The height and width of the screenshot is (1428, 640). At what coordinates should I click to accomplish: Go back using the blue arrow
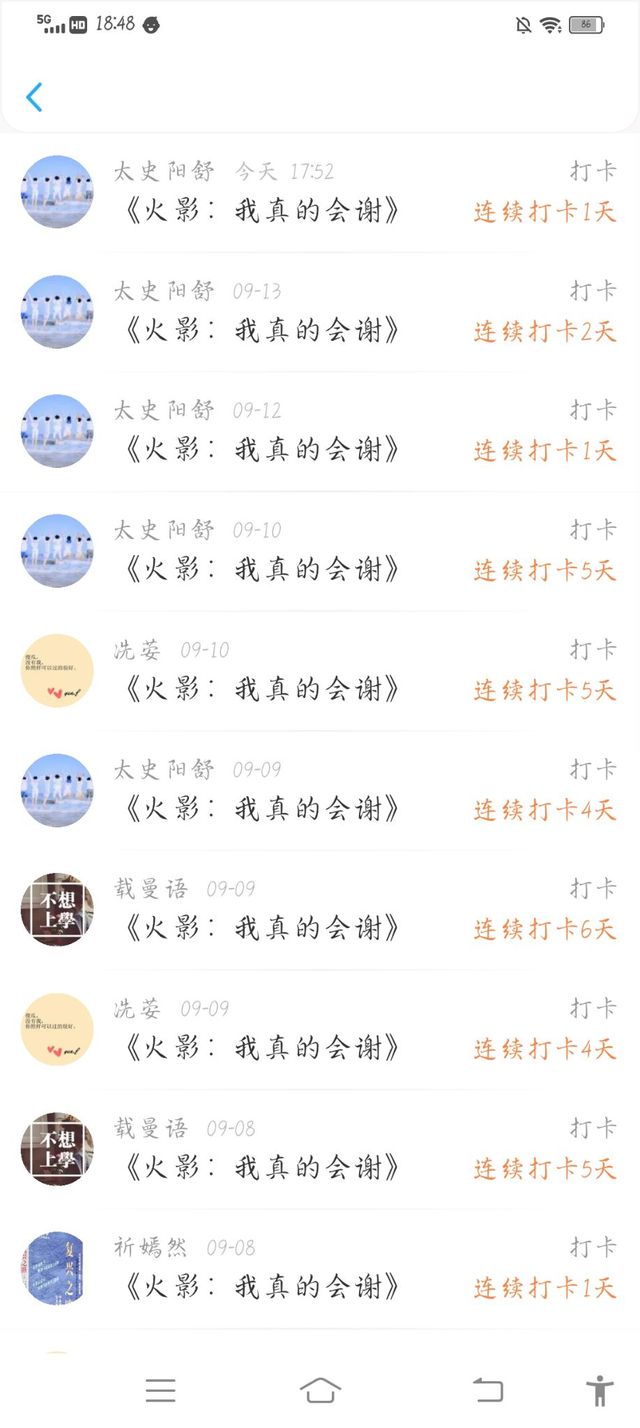click(x=34, y=97)
